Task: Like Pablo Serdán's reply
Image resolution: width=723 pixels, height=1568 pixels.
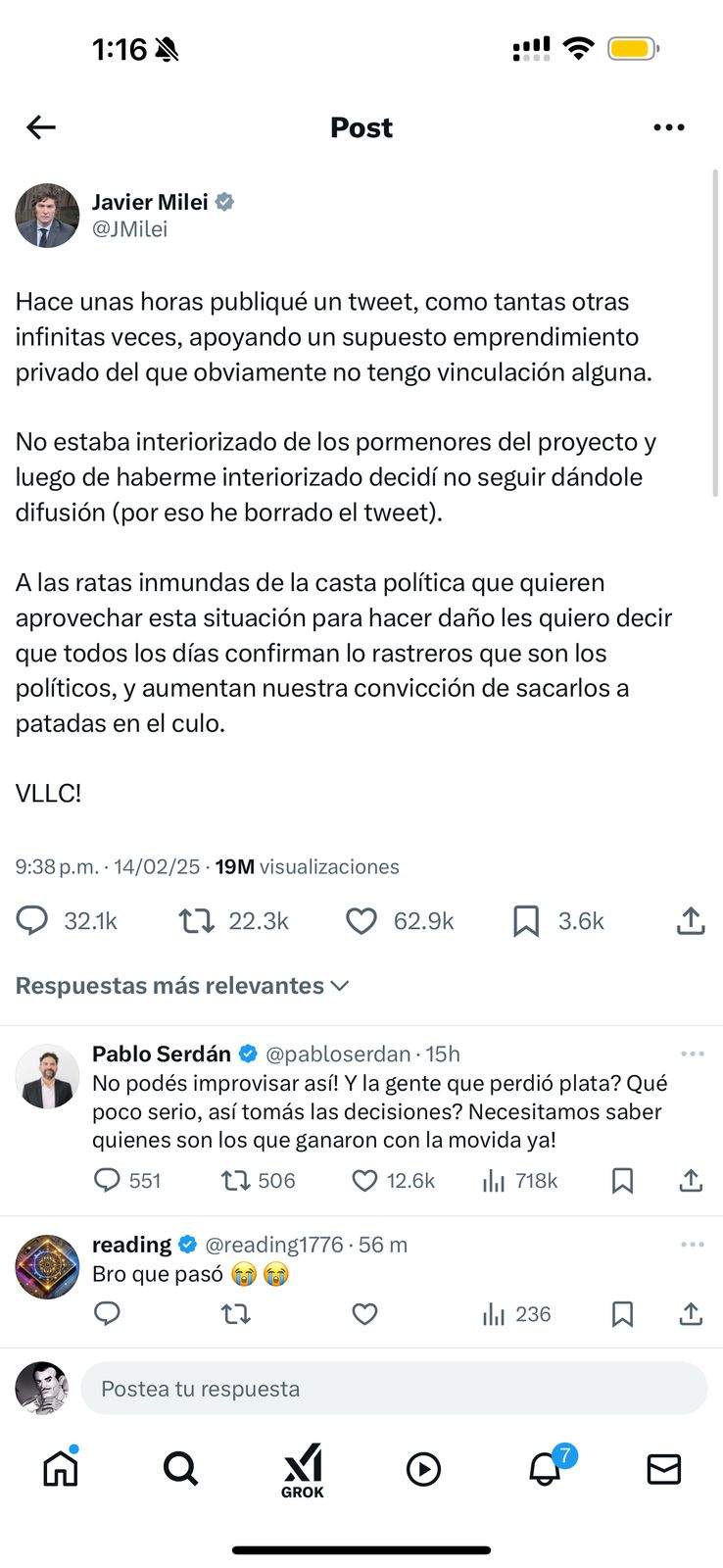Action: [364, 1181]
